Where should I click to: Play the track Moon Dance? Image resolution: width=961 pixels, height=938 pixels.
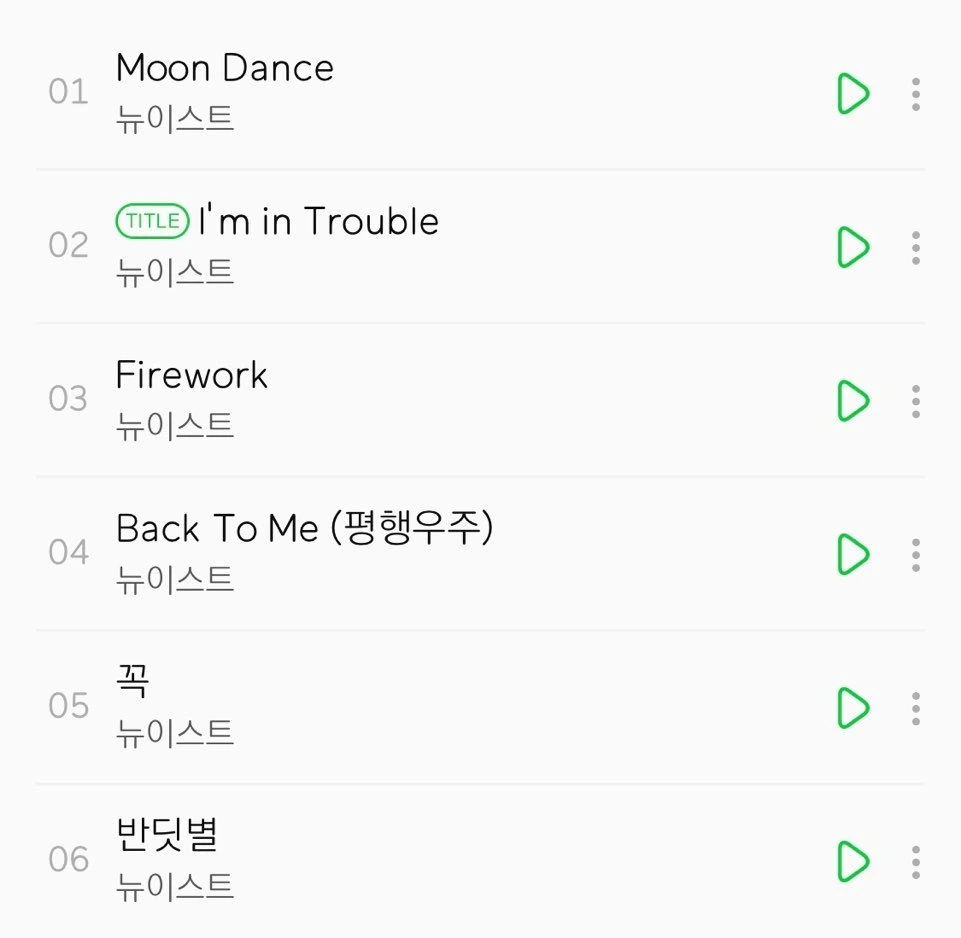tap(853, 94)
